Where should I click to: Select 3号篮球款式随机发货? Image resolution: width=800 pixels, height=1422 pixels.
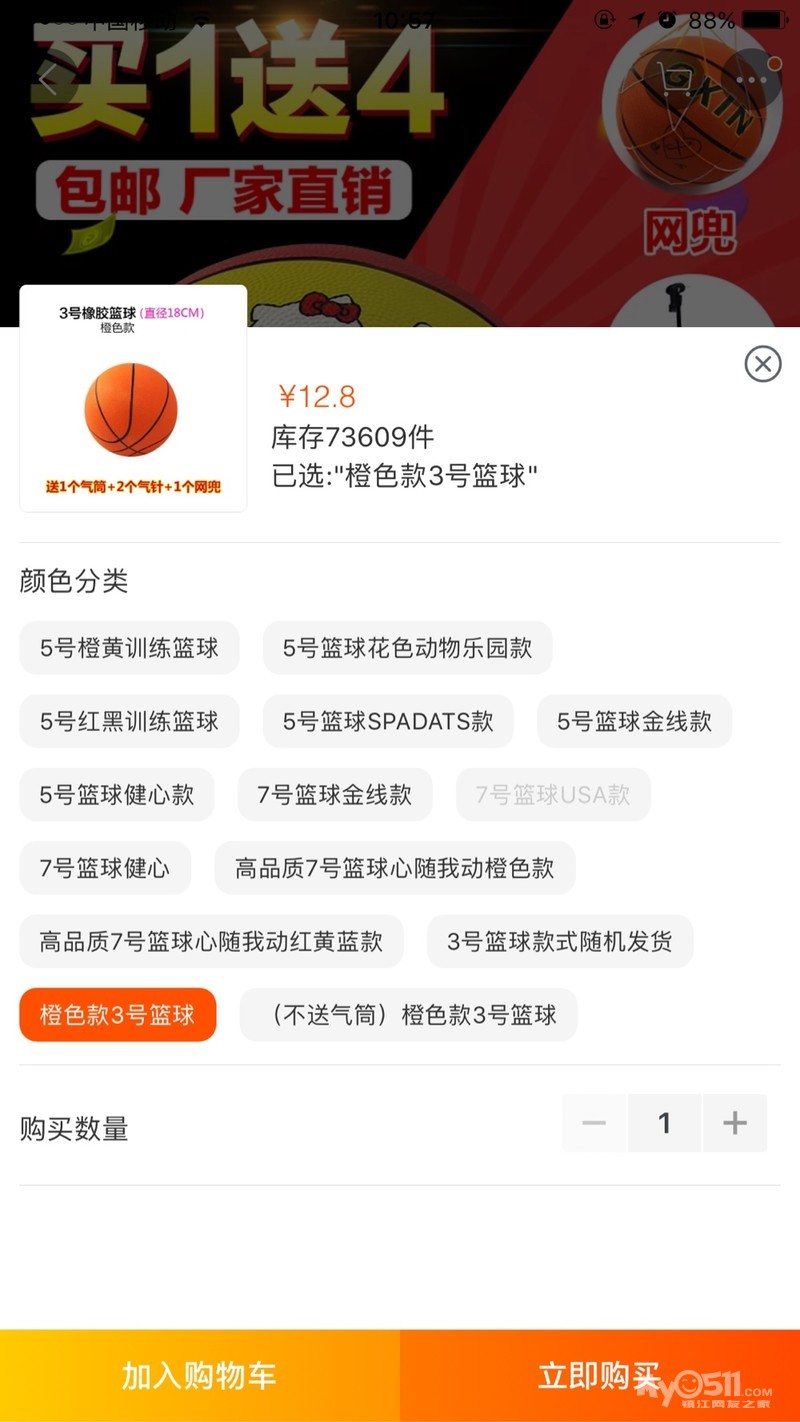click(x=560, y=941)
